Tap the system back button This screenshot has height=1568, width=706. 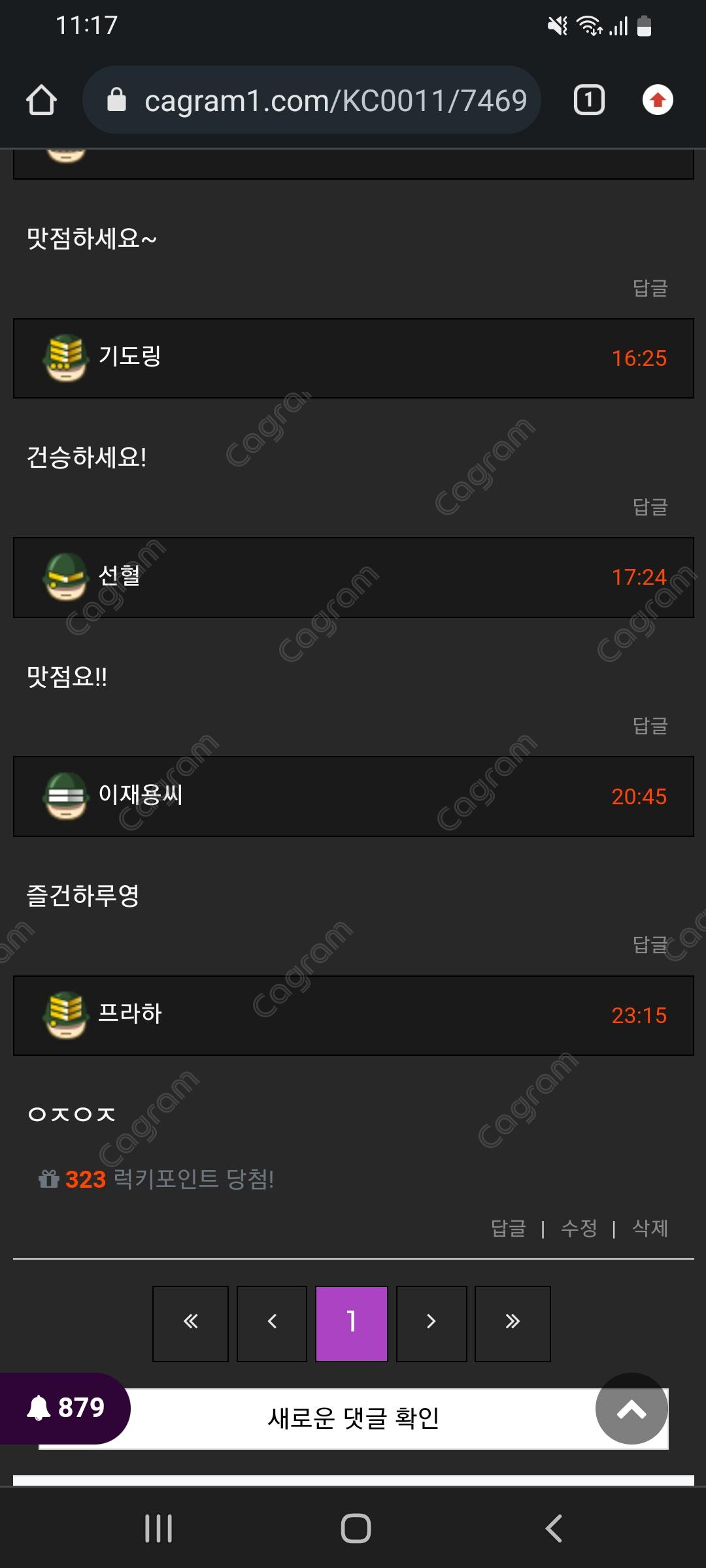pyautogui.click(x=554, y=1528)
